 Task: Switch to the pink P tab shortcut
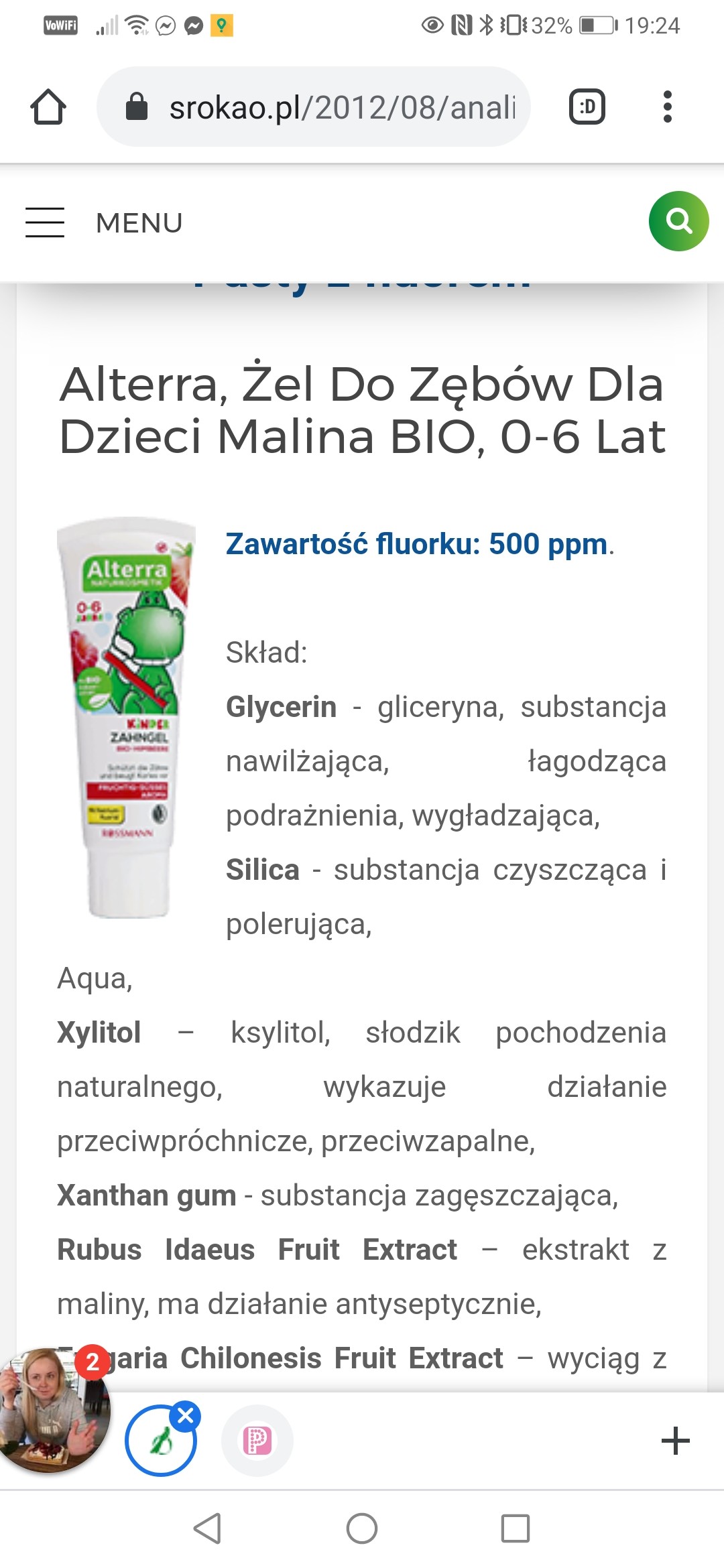(257, 1440)
